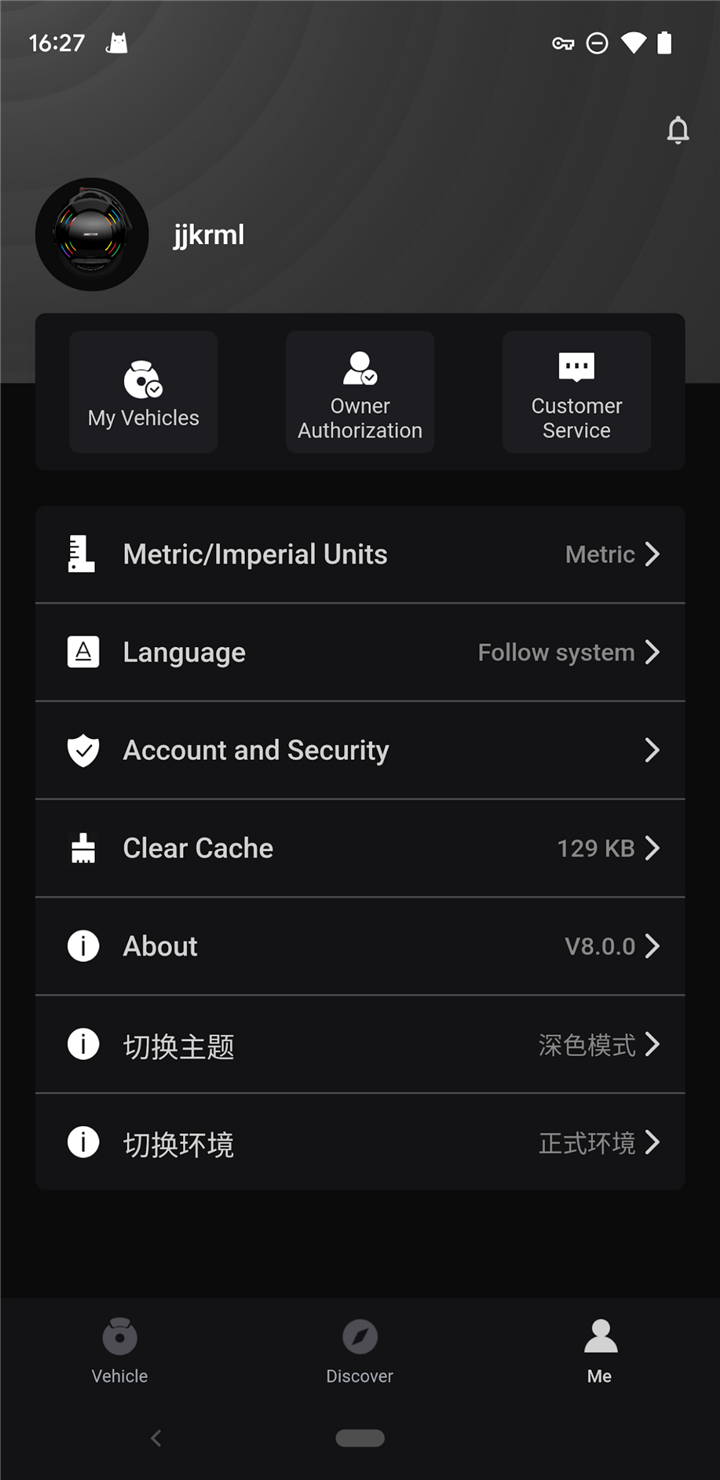The height and width of the screenshot is (1480, 720).
Task: Clear the 129 KB cache
Action: [x=360, y=848]
